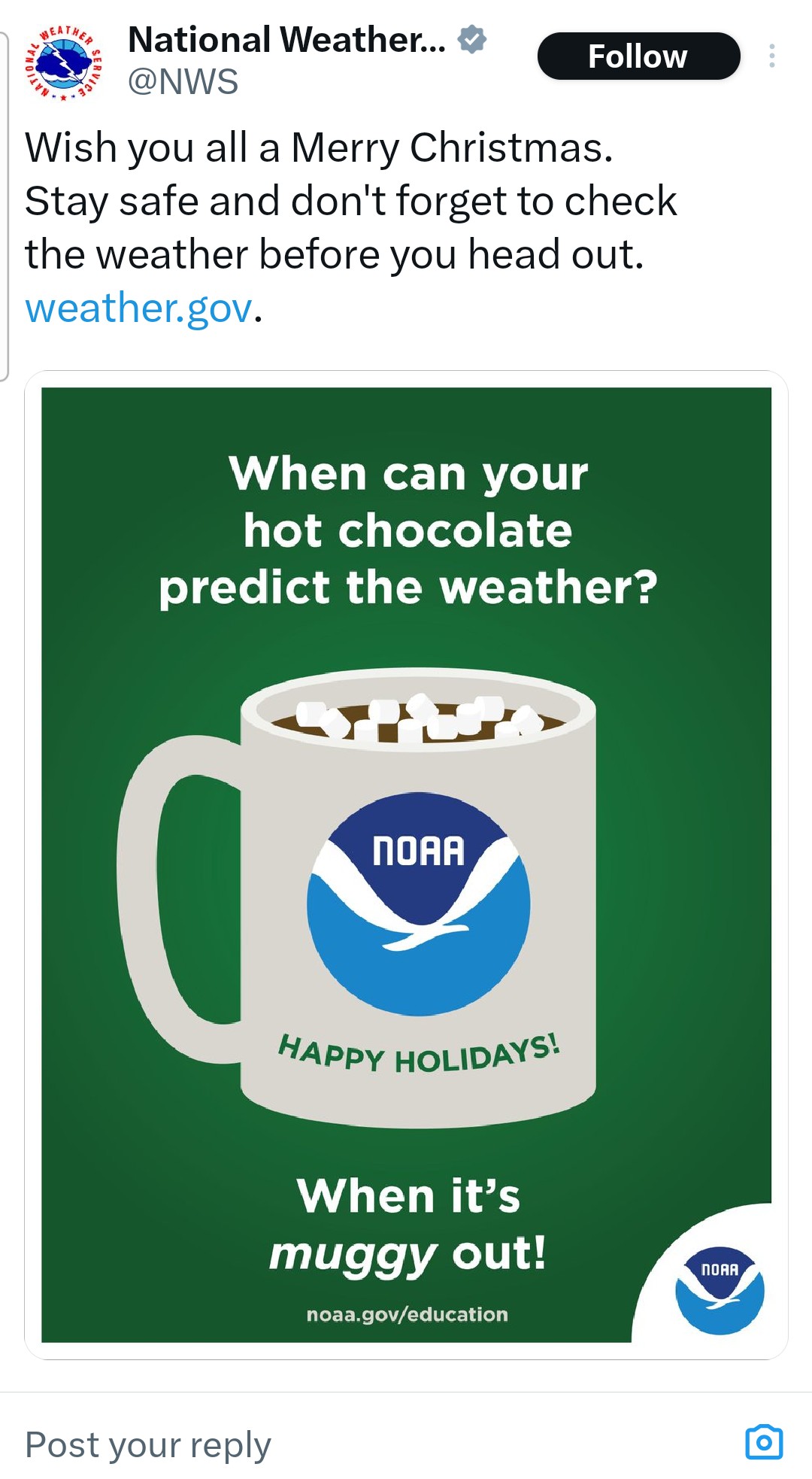Open the weather.gov link
This screenshot has width=812, height=1479.
click(138, 308)
